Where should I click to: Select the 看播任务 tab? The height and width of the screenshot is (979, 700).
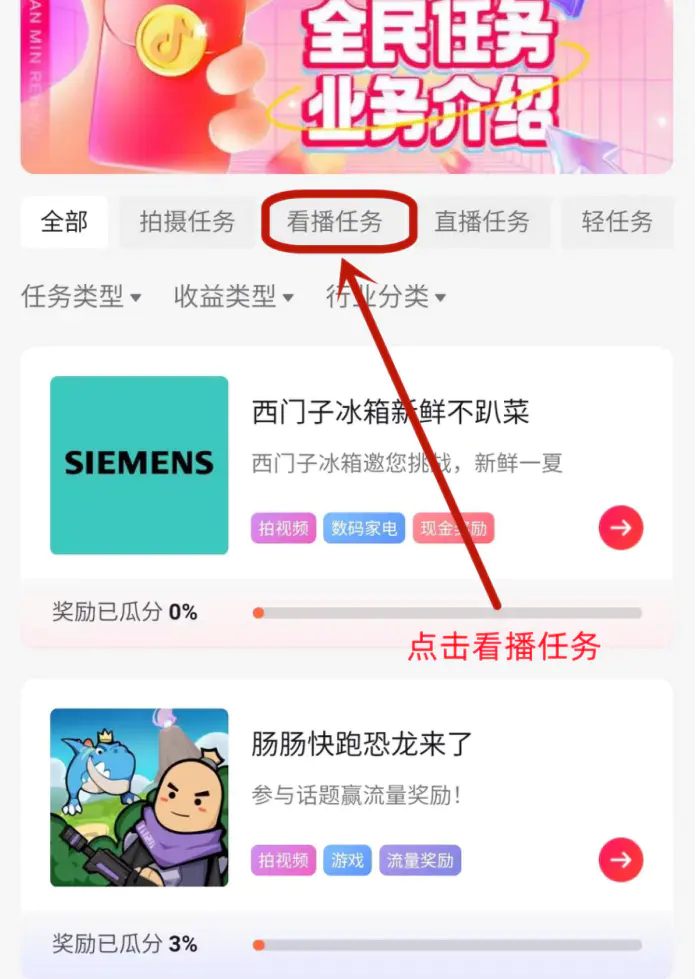tap(335, 222)
